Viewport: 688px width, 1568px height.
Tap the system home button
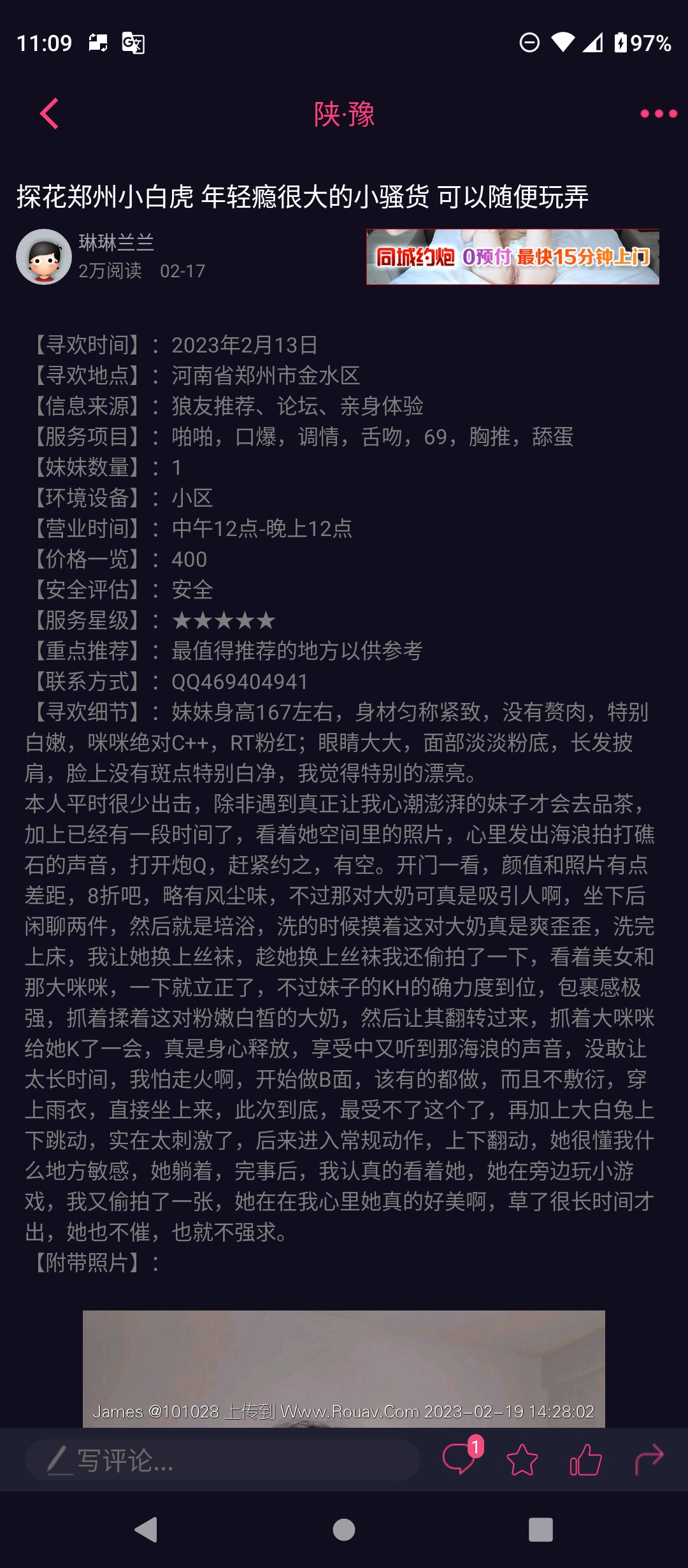[344, 1529]
